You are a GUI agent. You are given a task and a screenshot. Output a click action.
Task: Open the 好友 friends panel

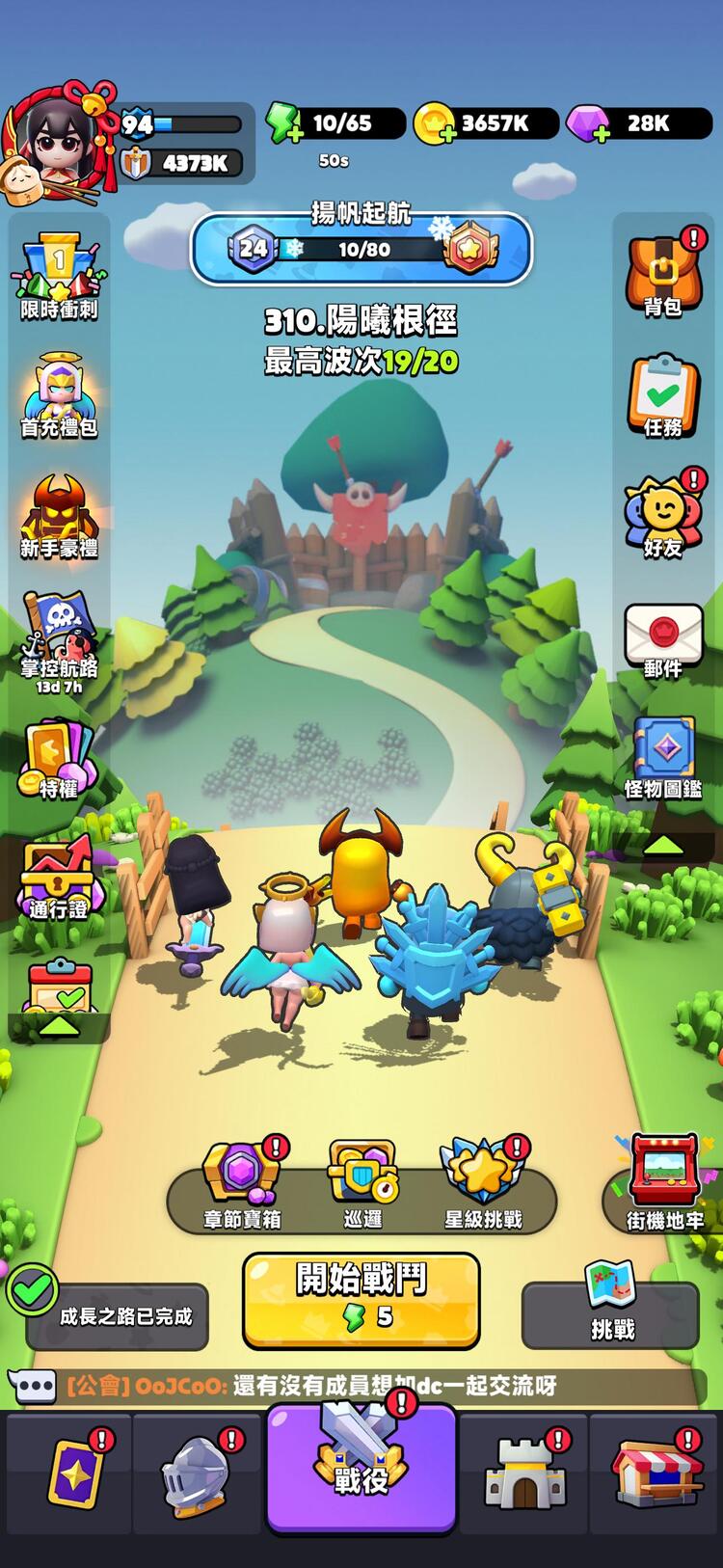[662, 516]
